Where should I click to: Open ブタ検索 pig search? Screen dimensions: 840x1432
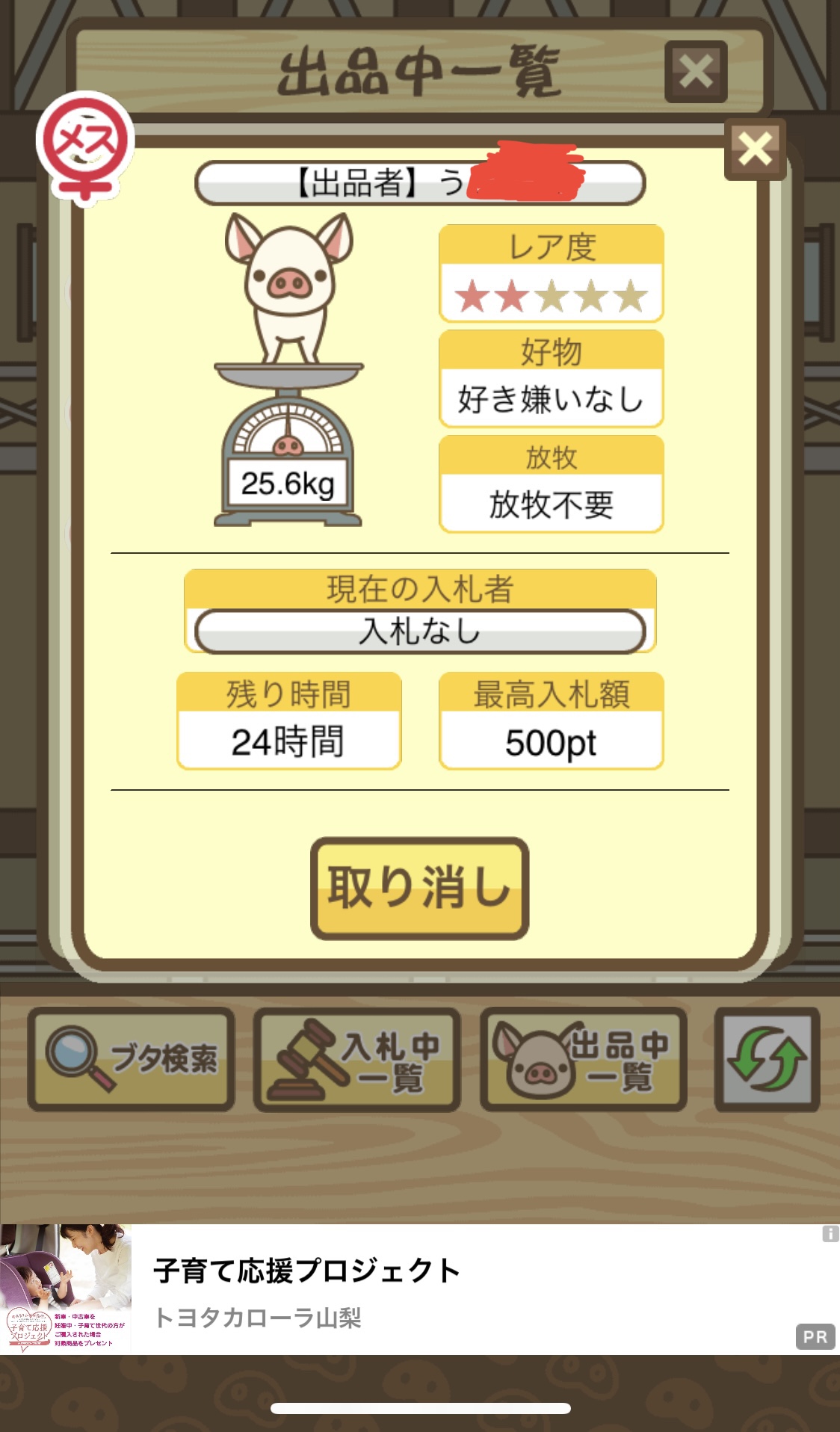(x=132, y=1058)
